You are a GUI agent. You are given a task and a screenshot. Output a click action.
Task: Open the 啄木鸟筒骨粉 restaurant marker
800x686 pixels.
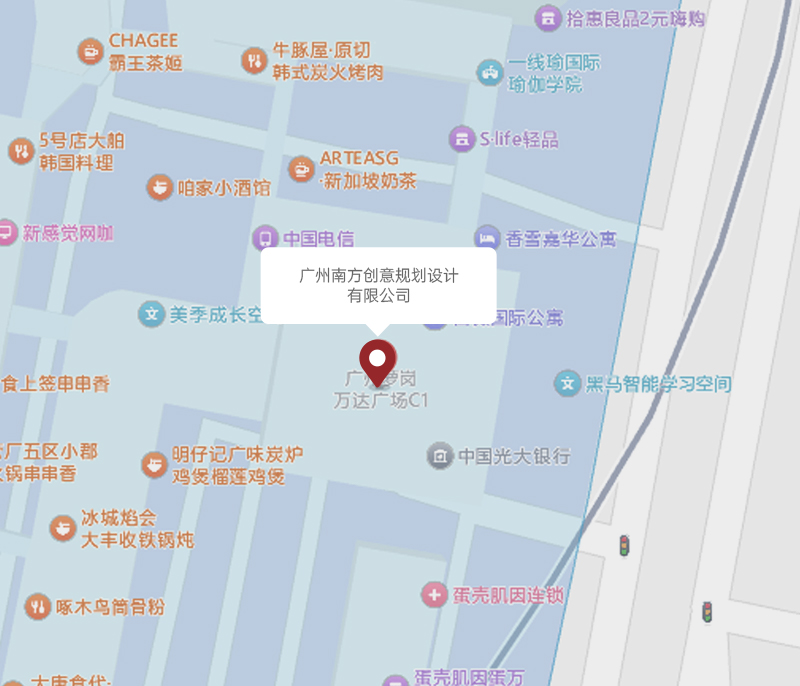pos(37,606)
